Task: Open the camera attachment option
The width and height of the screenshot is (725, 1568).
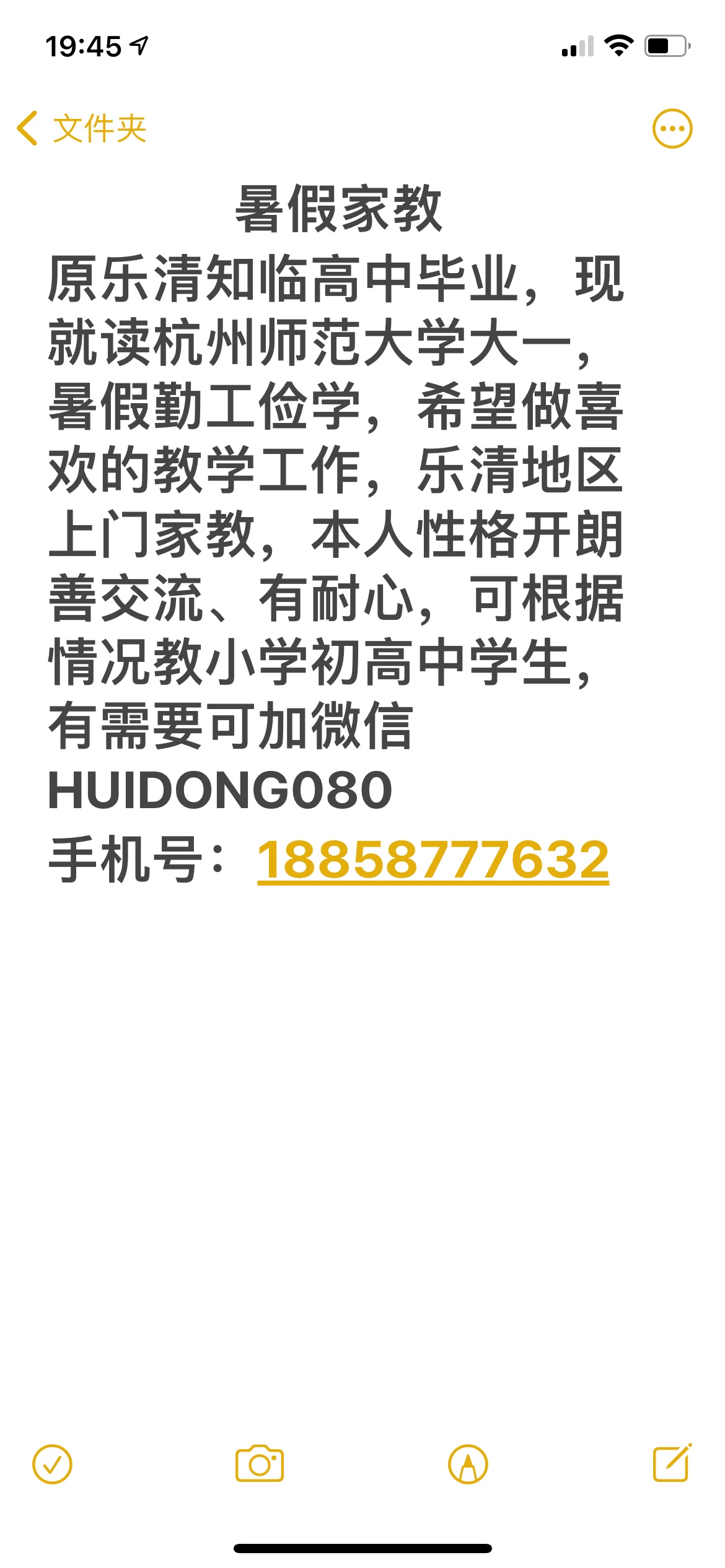Action: click(260, 1464)
